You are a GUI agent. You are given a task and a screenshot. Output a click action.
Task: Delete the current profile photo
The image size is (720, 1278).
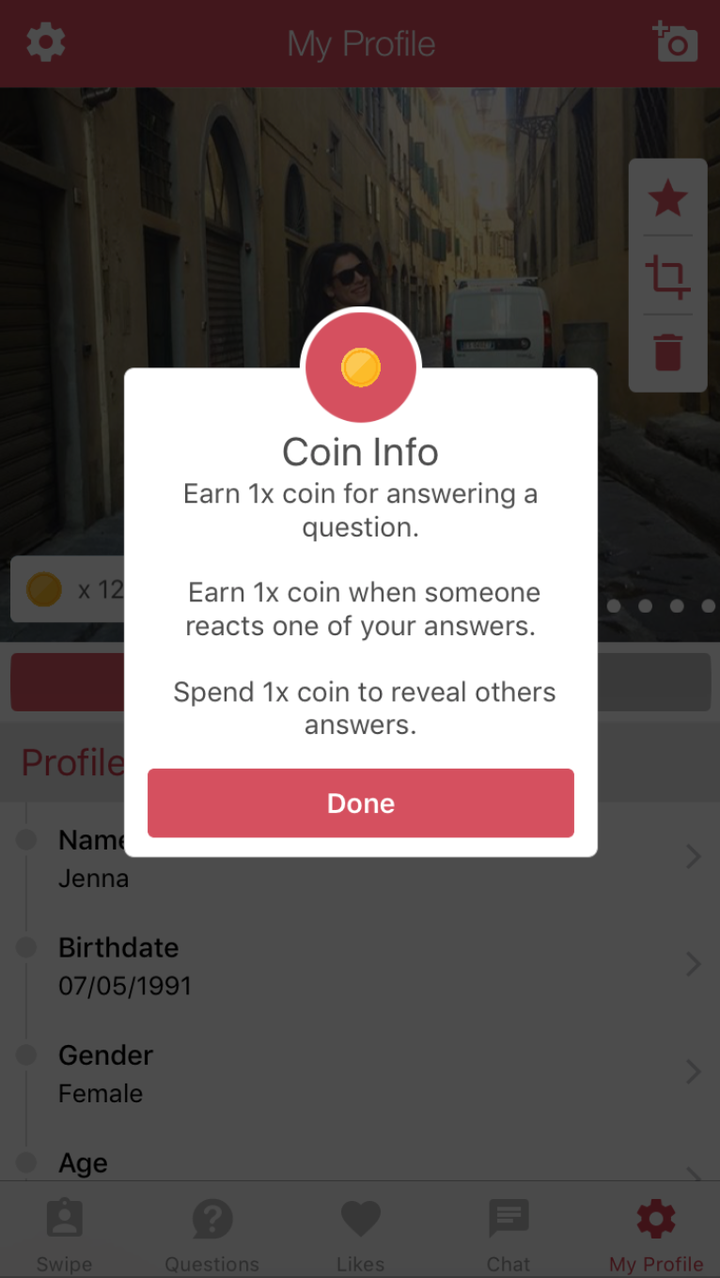point(667,353)
